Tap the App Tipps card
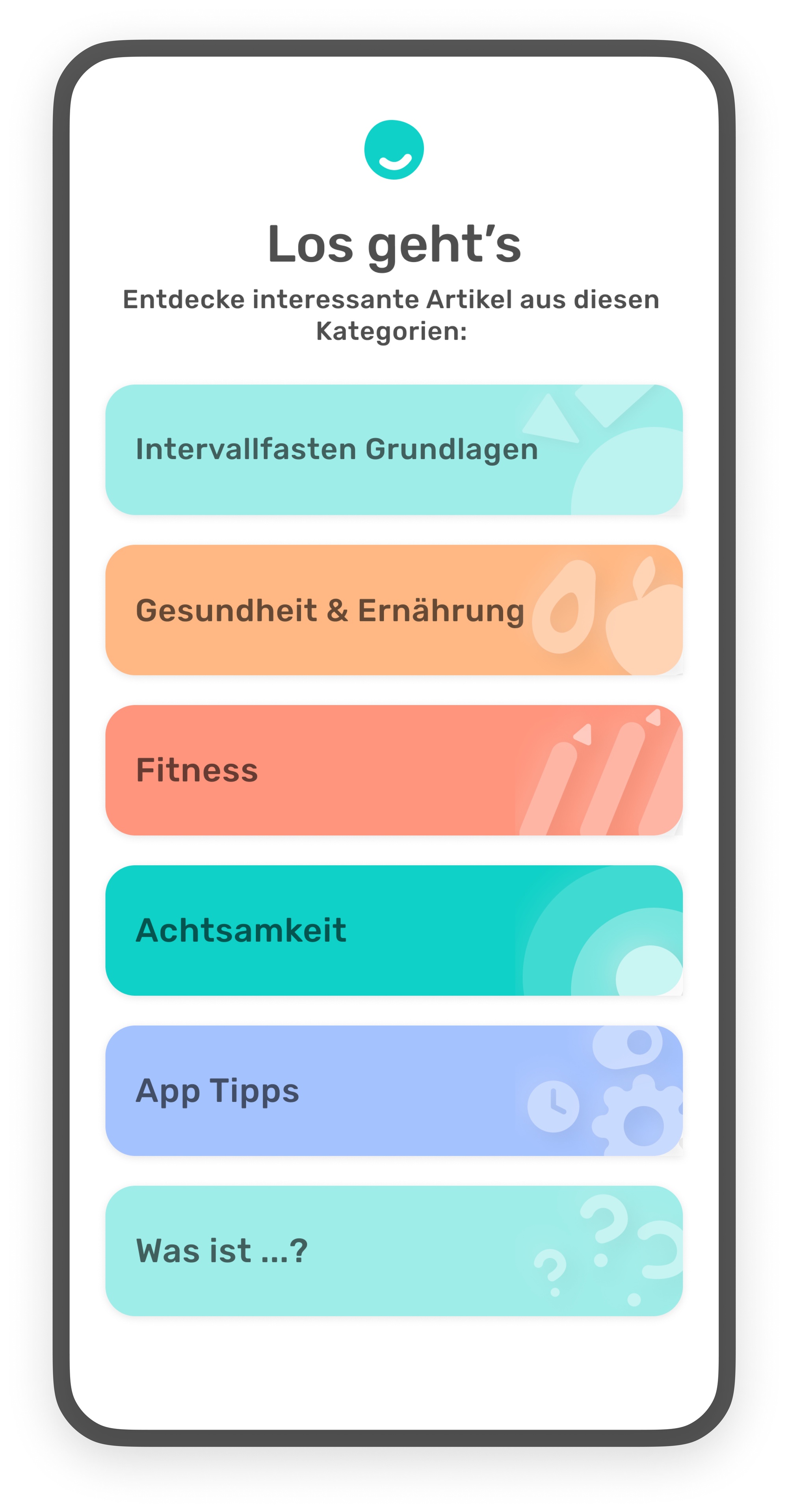Image resolution: width=788 pixels, height=1512 pixels. (394, 1091)
